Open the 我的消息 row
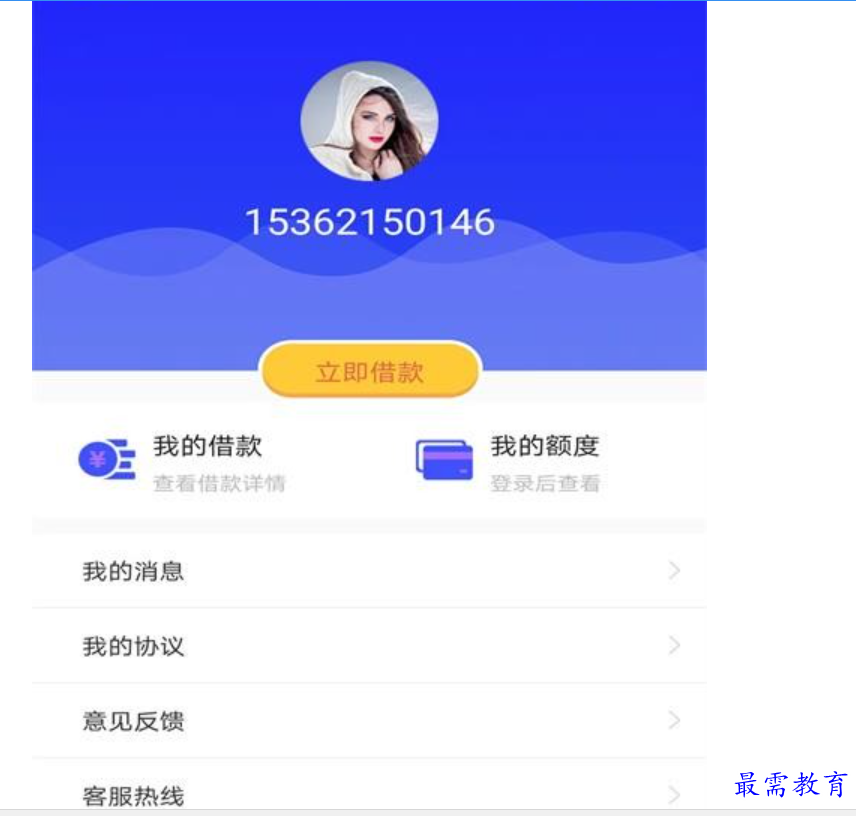This screenshot has width=856, height=816. pos(368,571)
